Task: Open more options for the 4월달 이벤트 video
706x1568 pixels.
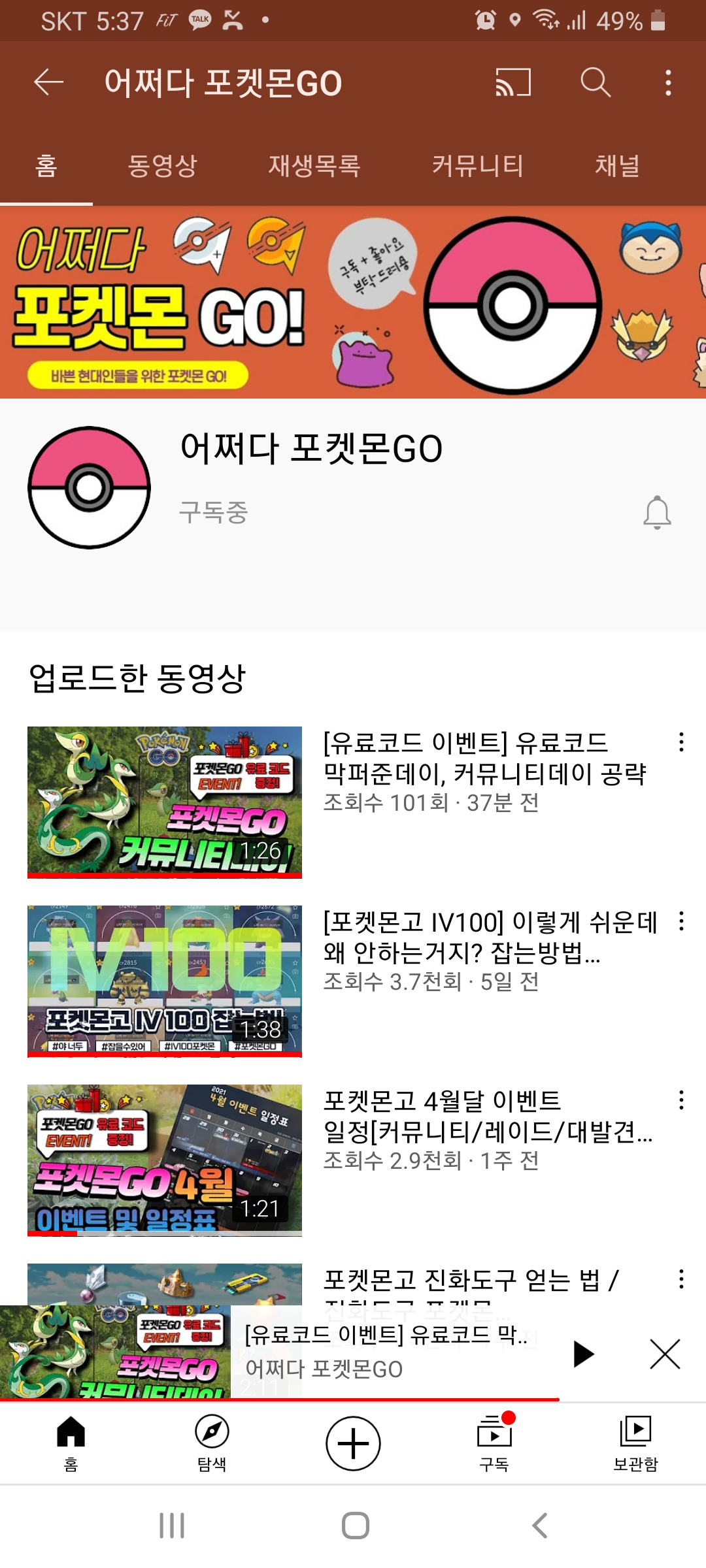Action: [x=681, y=1100]
